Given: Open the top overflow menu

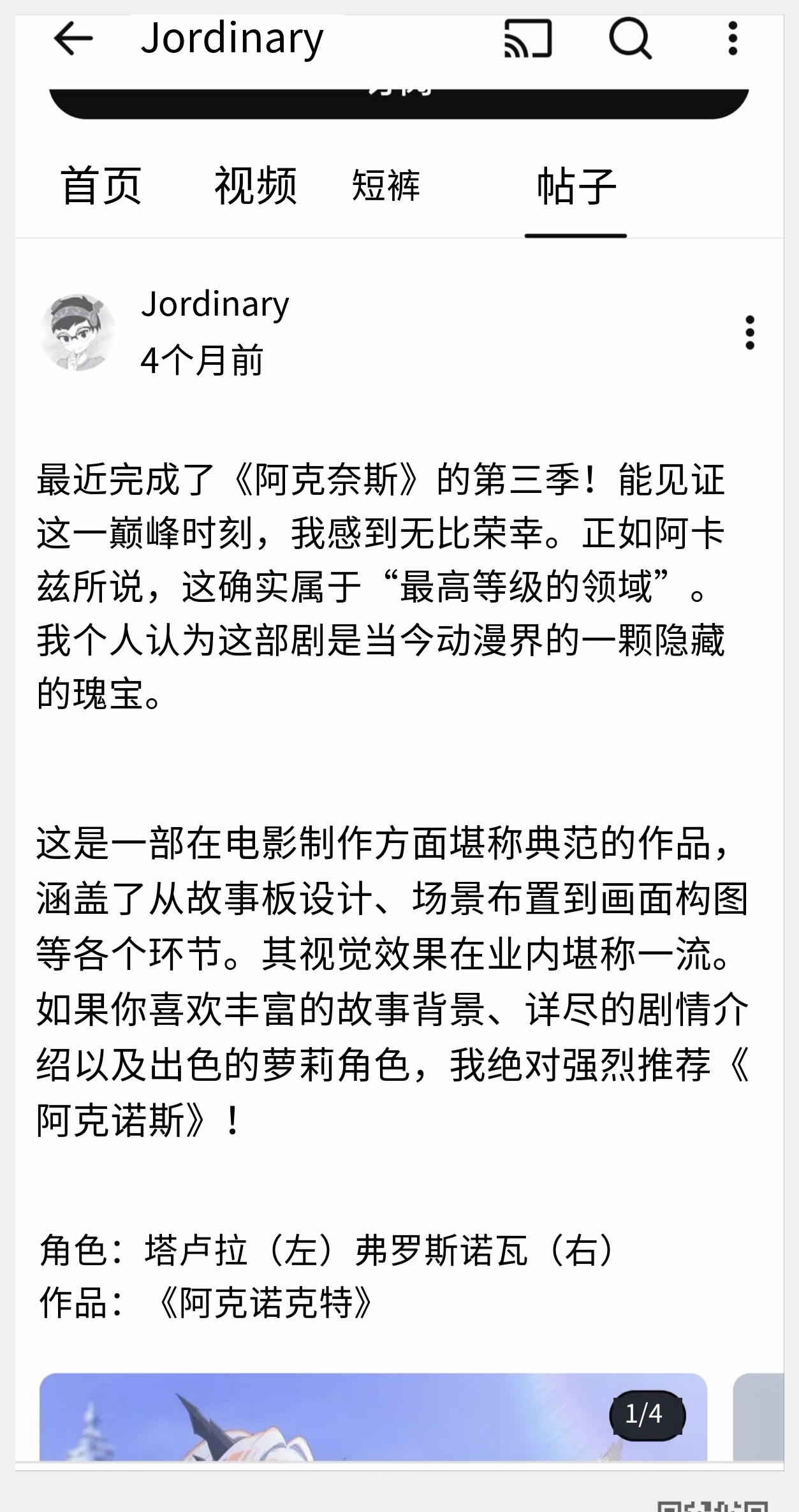Looking at the screenshot, I should [x=733, y=39].
